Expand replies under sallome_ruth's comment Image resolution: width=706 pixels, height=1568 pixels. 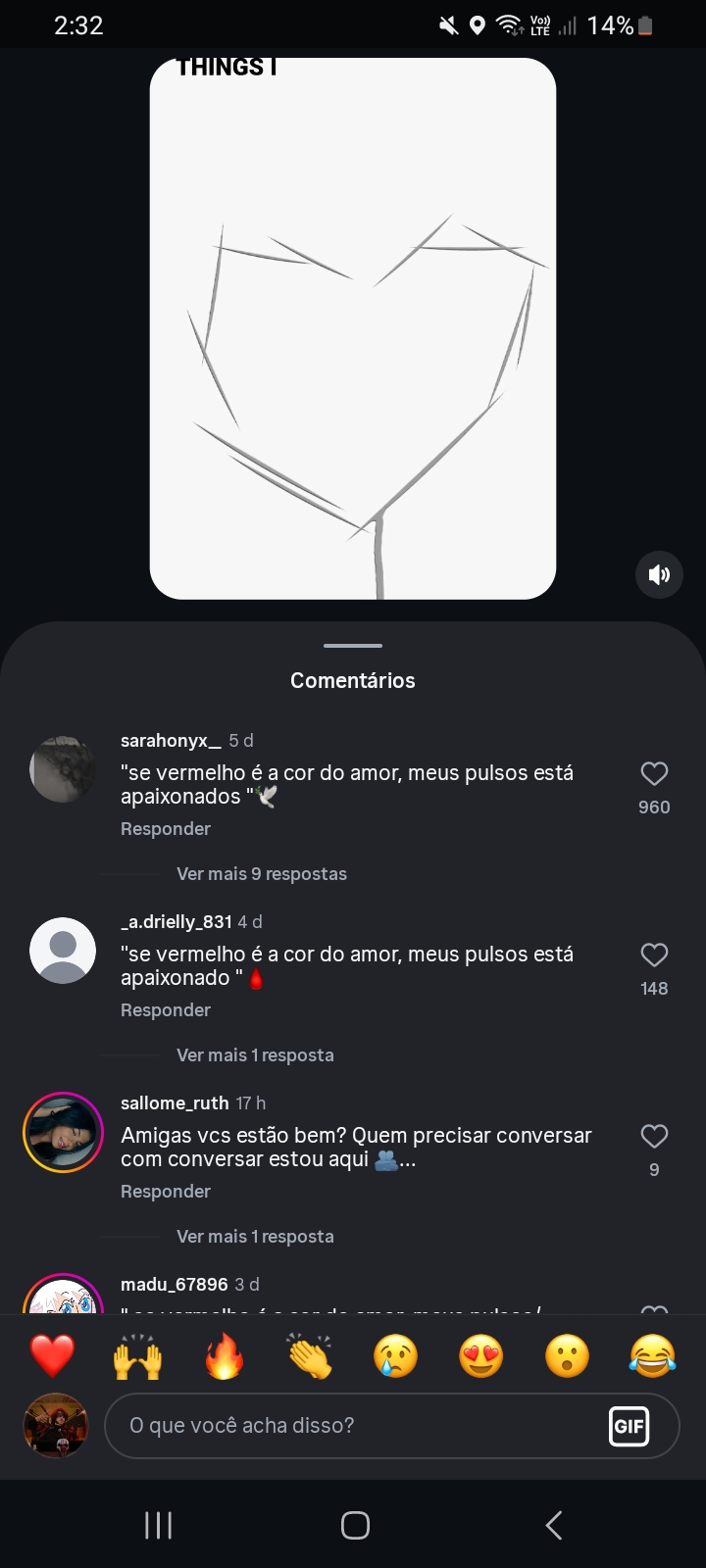255,1237
